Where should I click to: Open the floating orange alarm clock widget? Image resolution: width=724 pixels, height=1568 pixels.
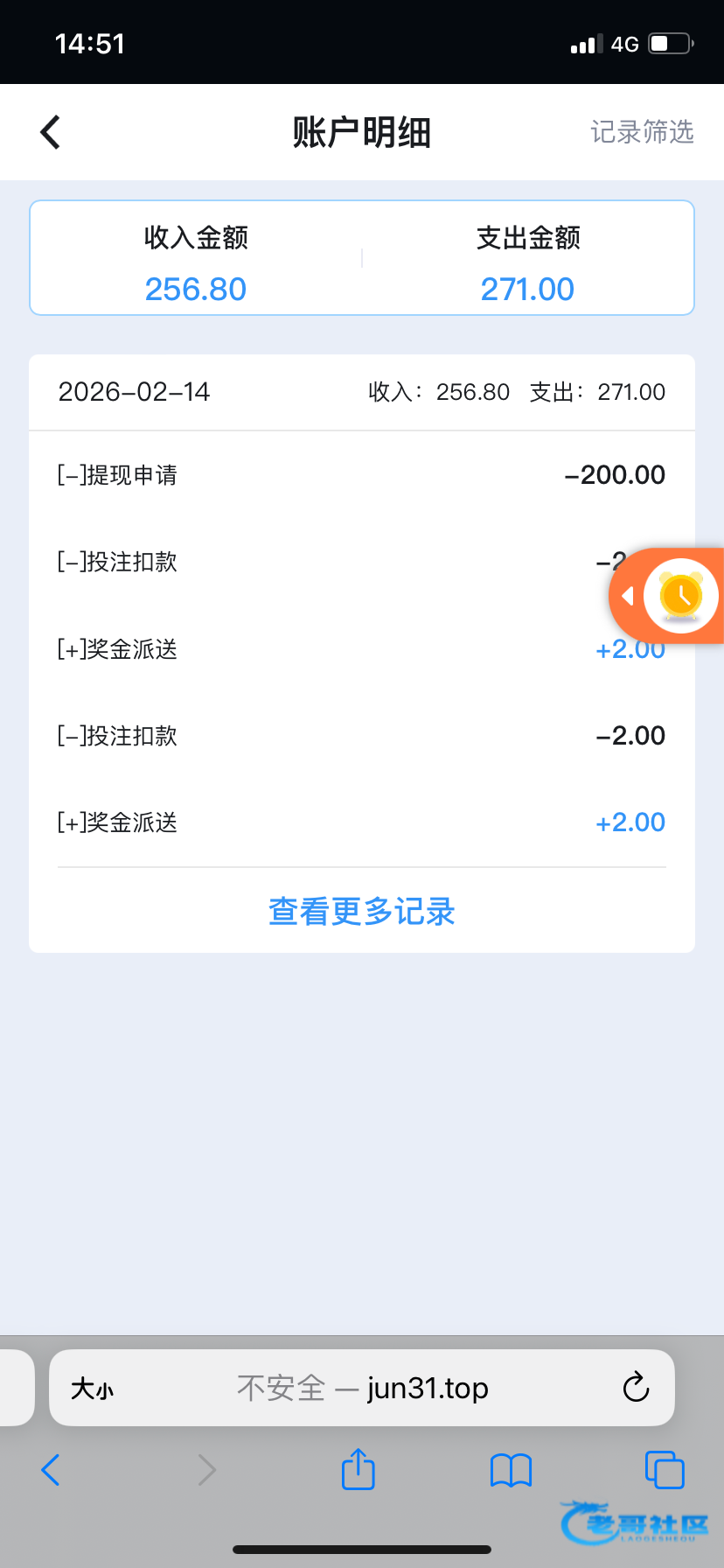(680, 596)
